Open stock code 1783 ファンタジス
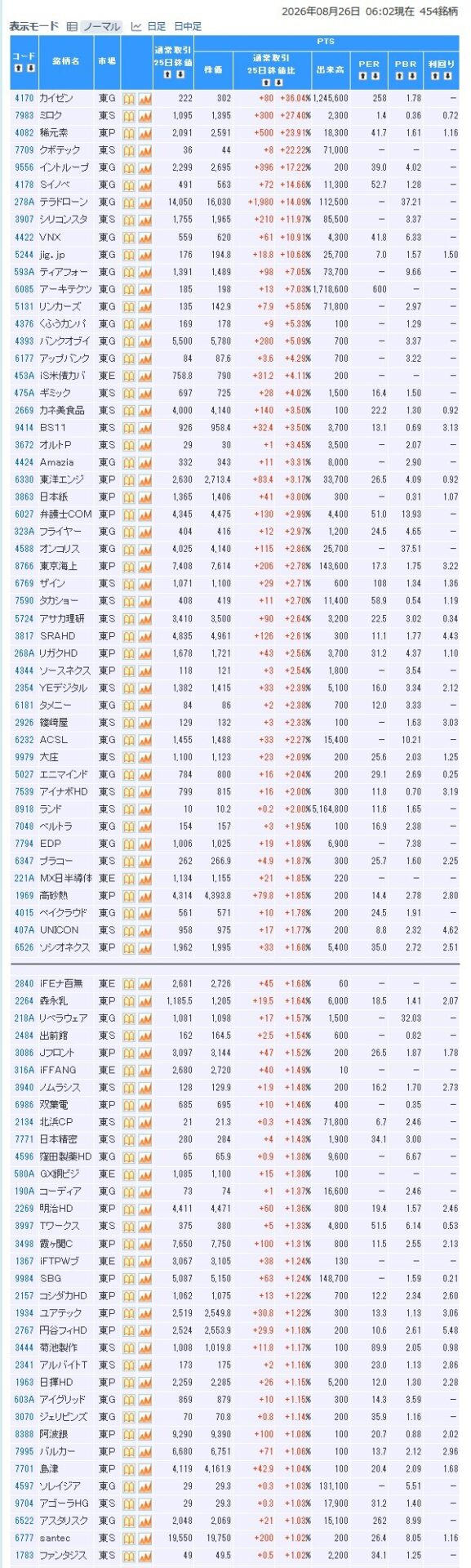471x1568 pixels. pos(24,1555)
